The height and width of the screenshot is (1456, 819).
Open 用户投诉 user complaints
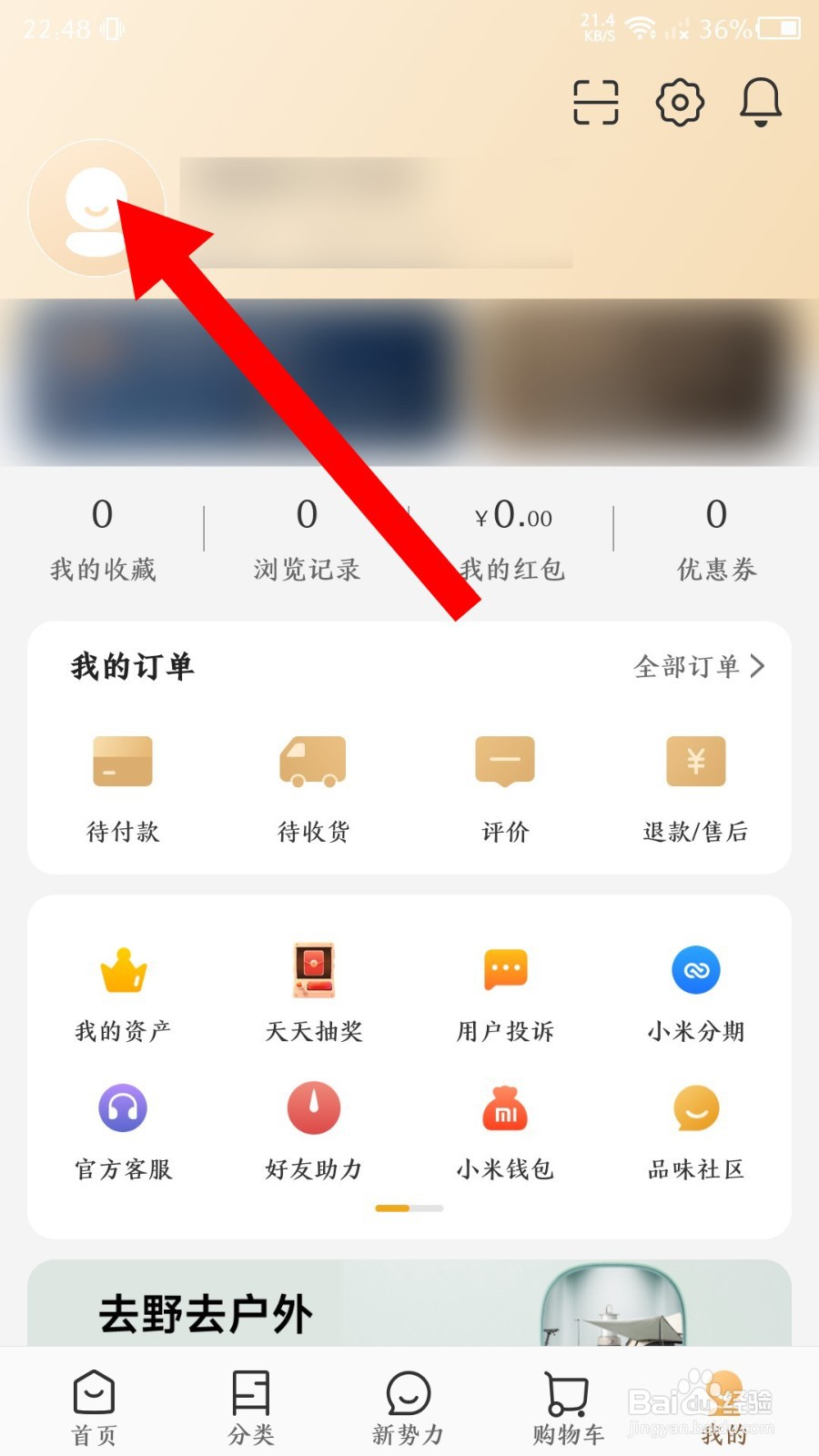[x=505, y=992]
